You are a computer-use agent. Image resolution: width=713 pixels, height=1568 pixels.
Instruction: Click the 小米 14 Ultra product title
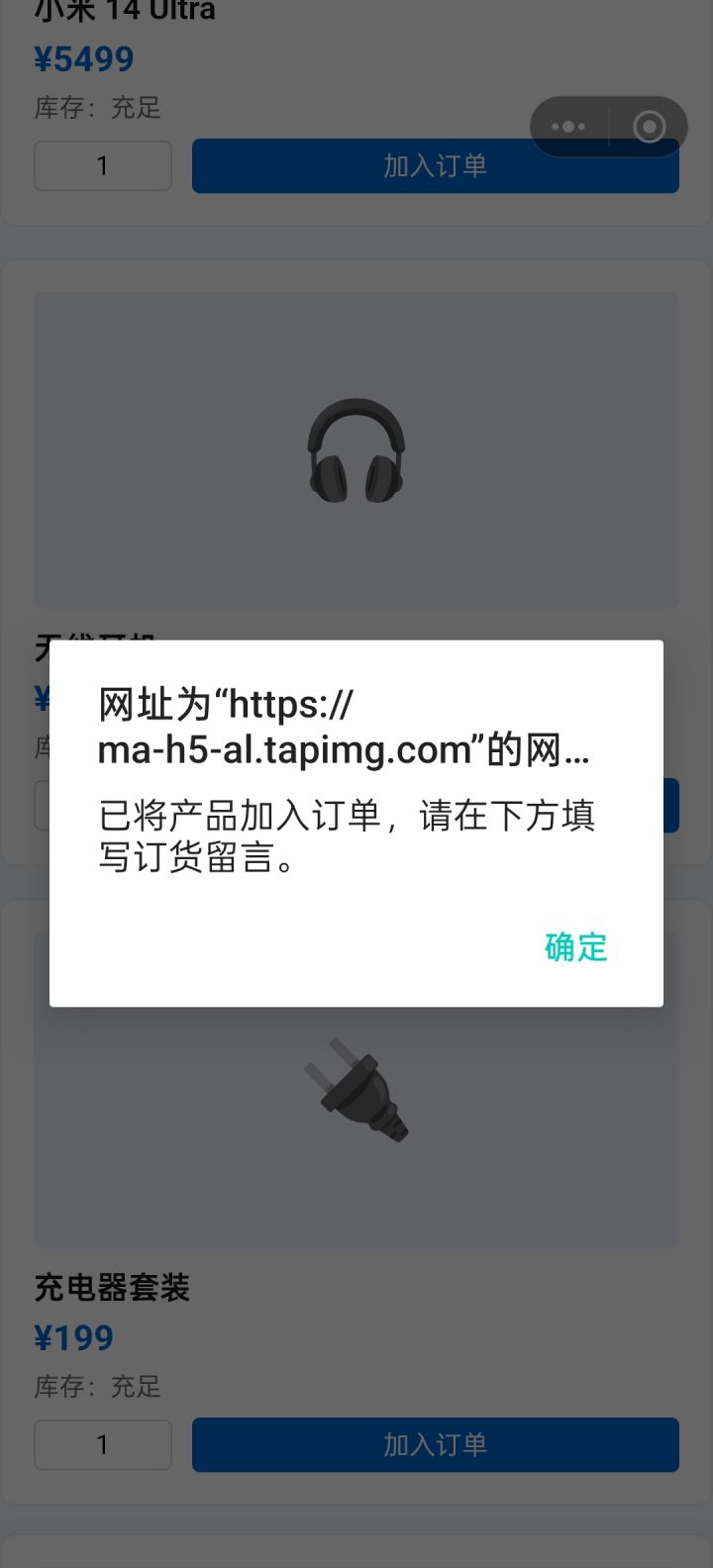point(119,10)
